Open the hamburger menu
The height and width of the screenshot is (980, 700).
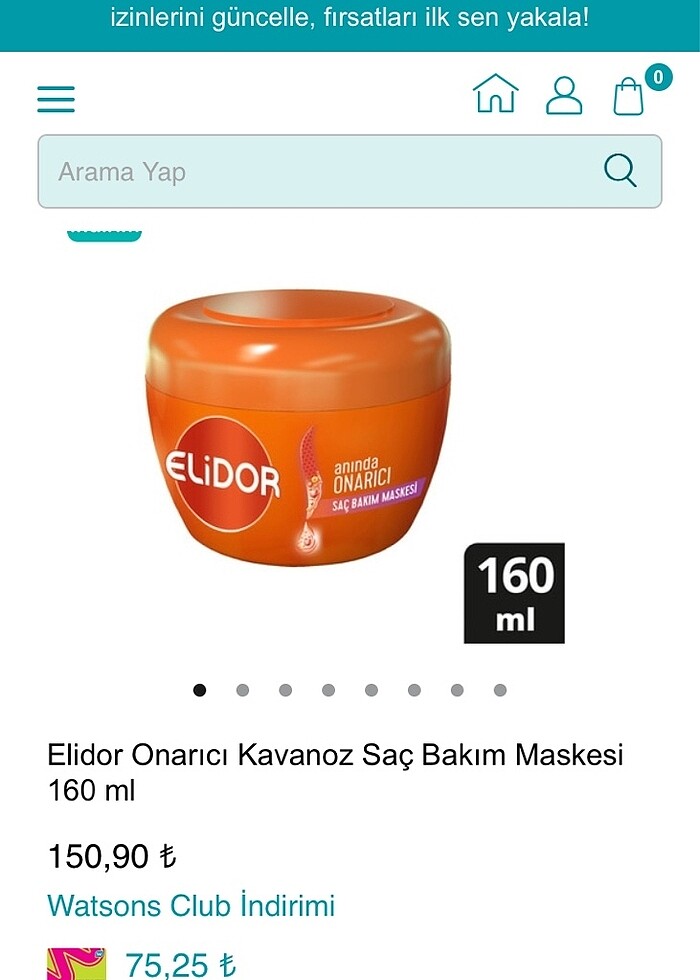pos(56,98)
